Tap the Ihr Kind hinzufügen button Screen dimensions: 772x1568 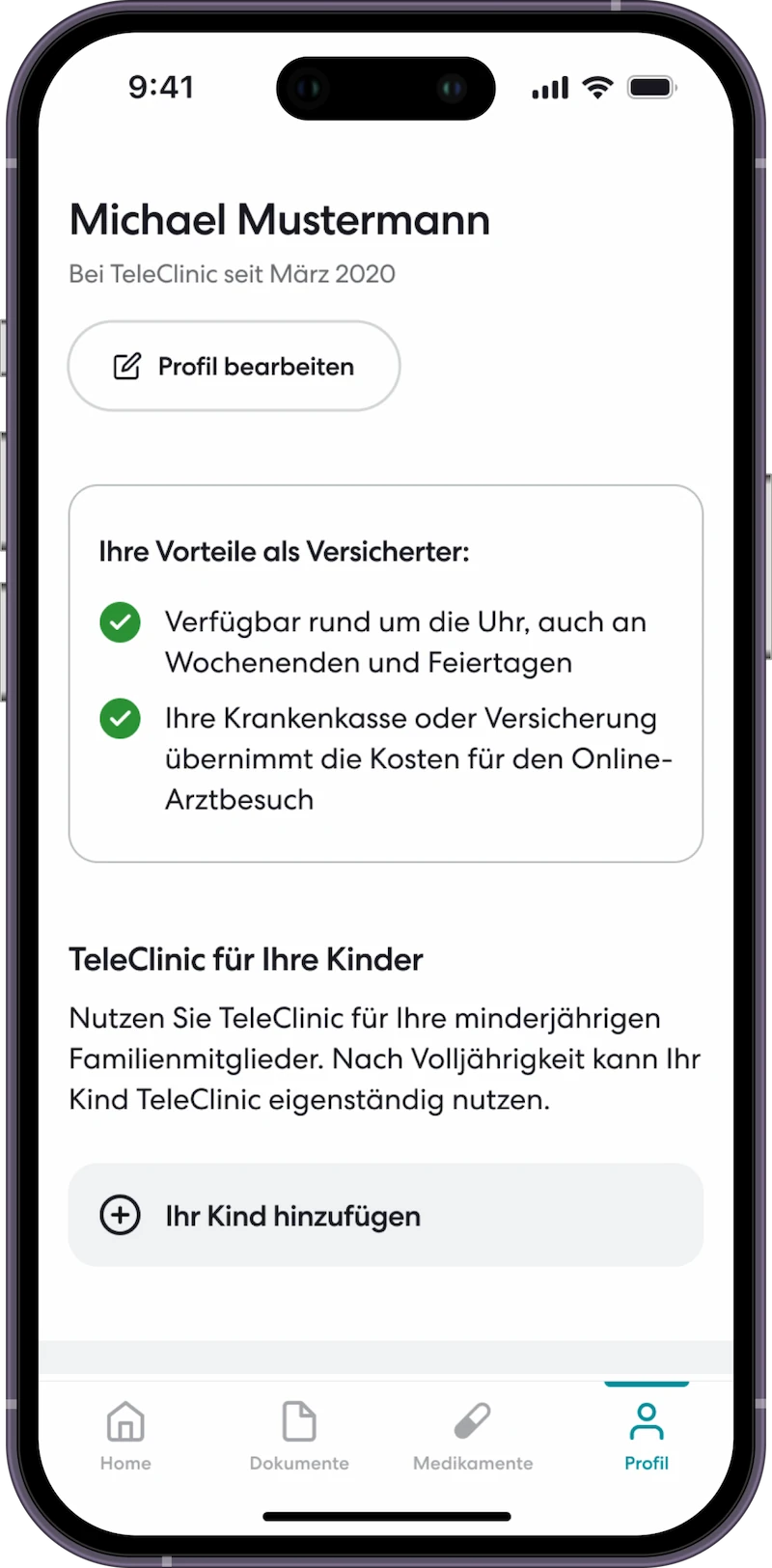click(x=386, y=1215)
